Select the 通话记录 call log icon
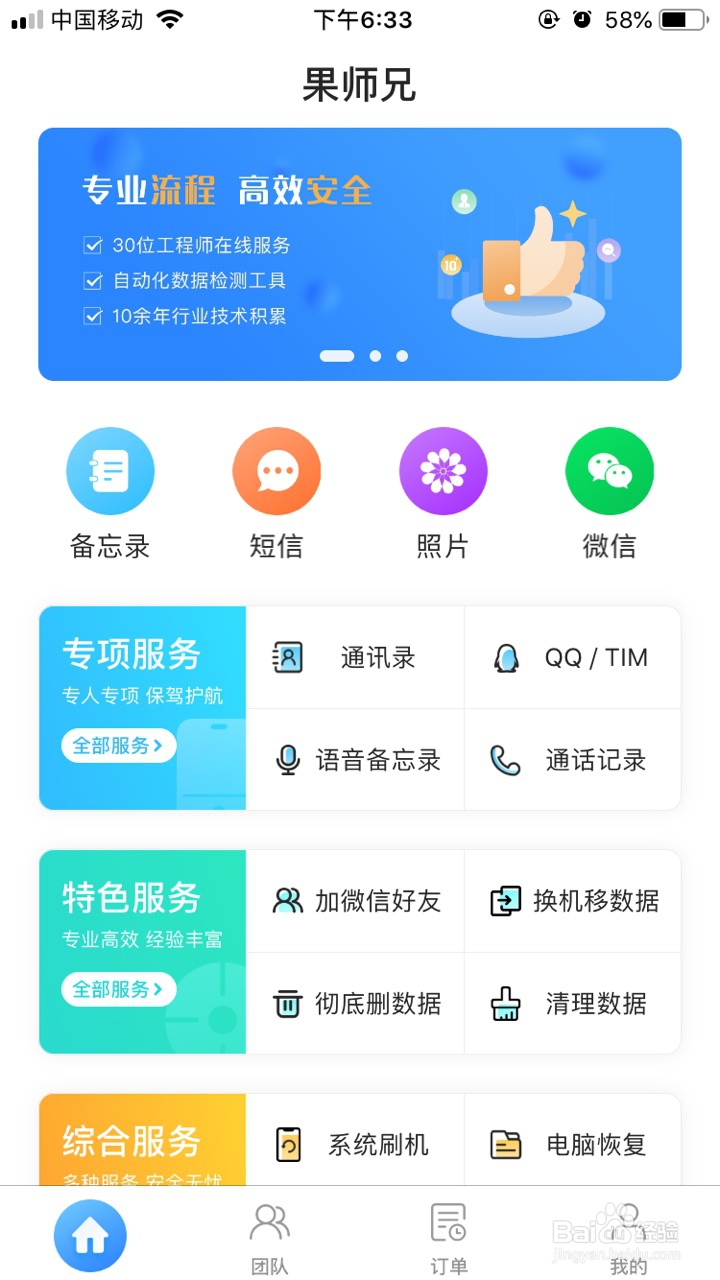 575,761
